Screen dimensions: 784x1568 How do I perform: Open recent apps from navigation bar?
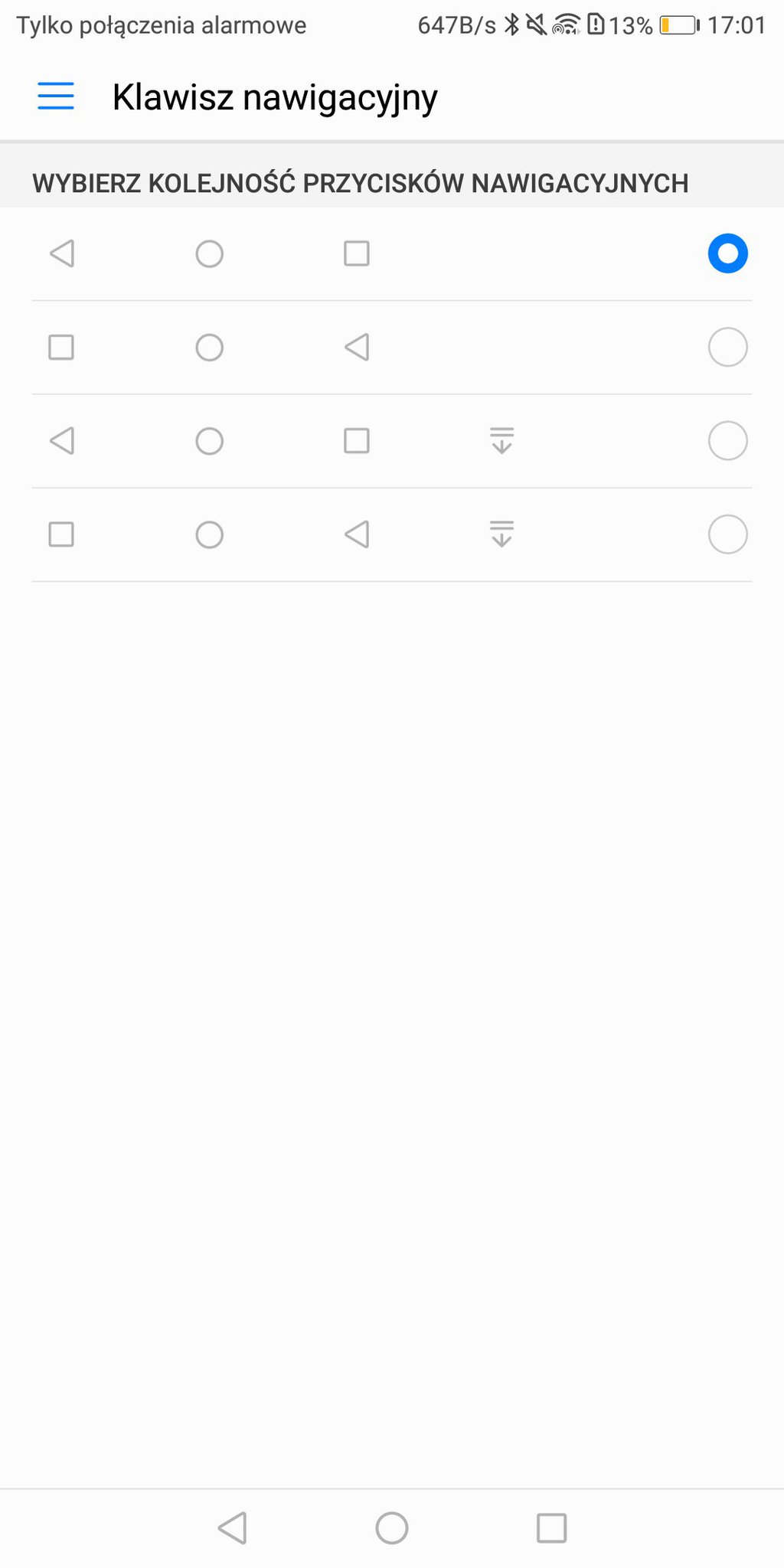point(551,1528)
